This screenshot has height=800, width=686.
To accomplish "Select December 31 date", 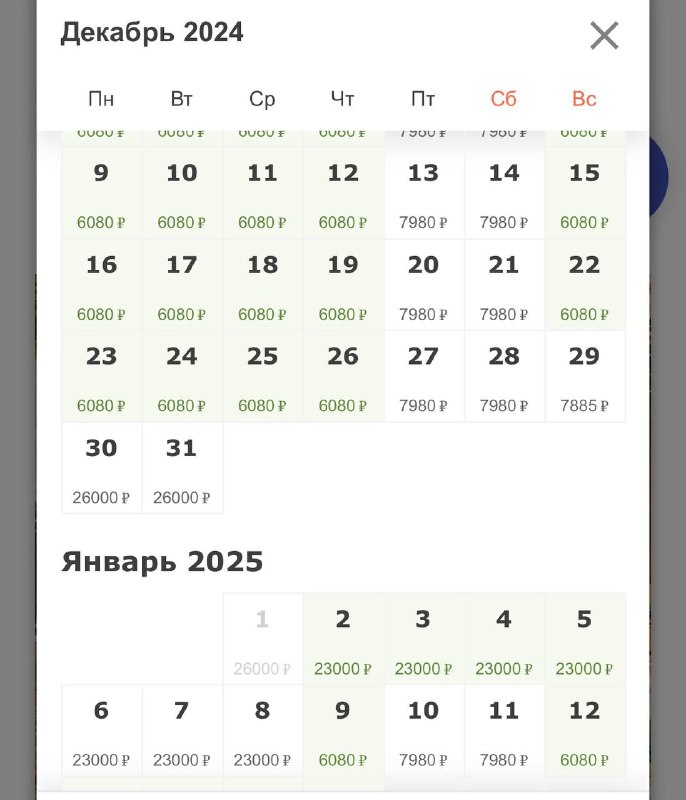I will [x=181, y=468].
